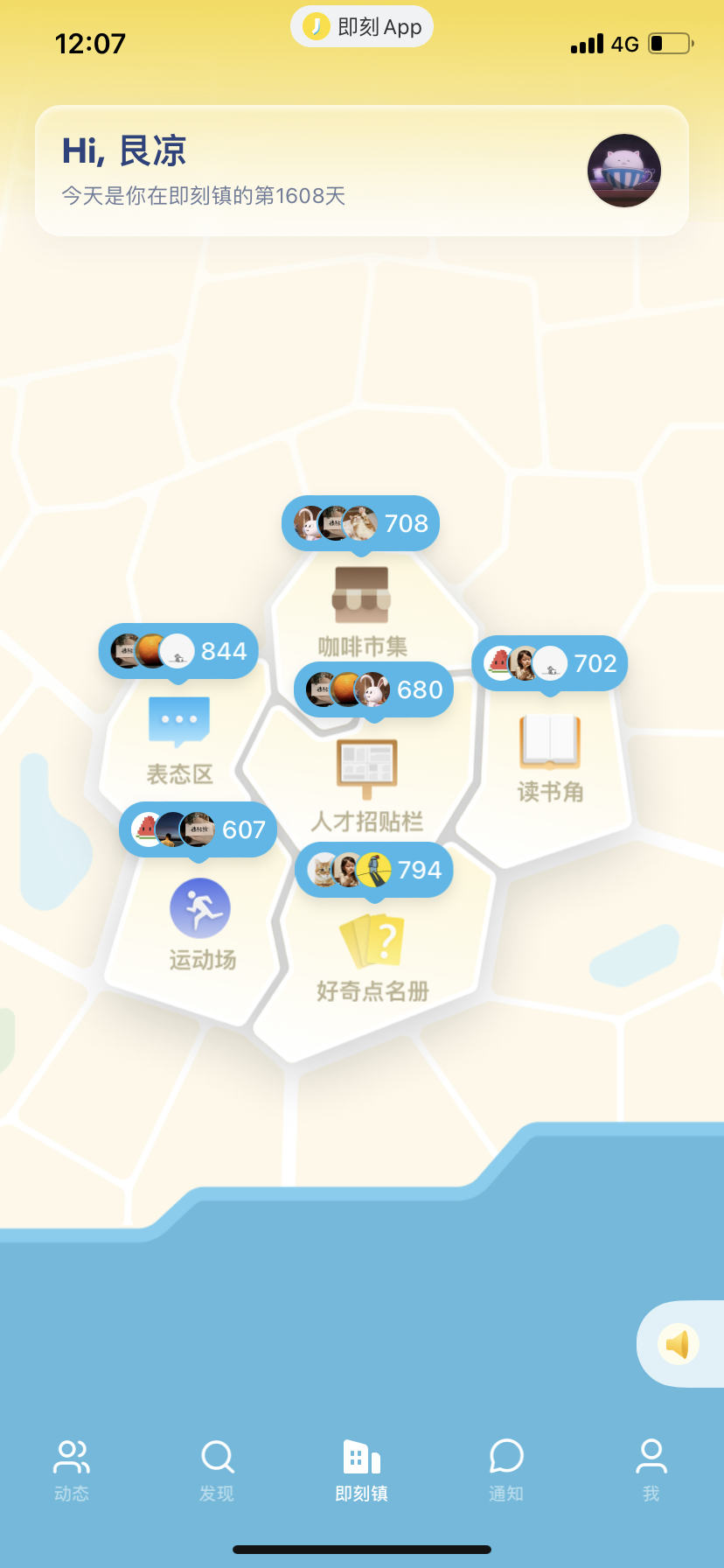Viewport: 724px width, 1568px height.
Task: Go to the 我 profile tab
Action: coord(651,1470)
